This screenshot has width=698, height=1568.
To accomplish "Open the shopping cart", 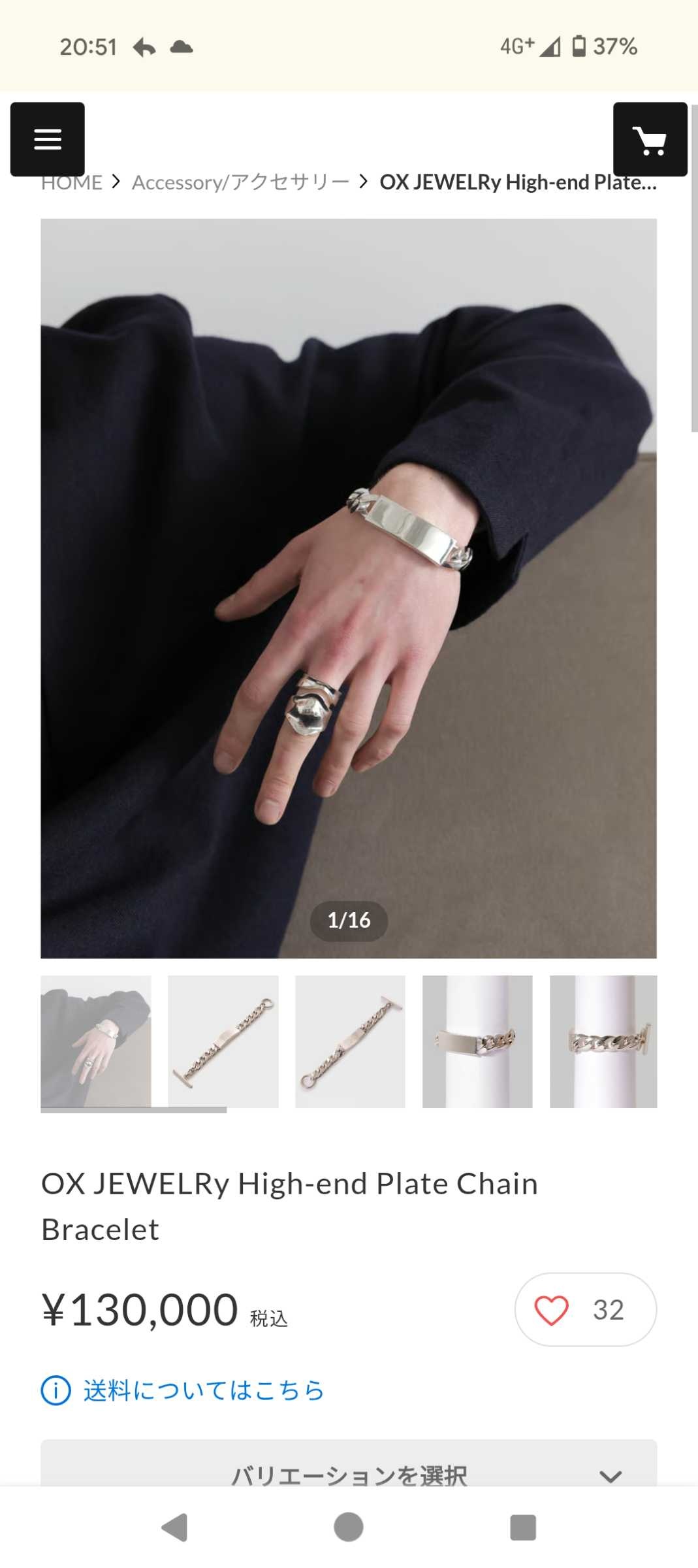I will pos(650,139).
